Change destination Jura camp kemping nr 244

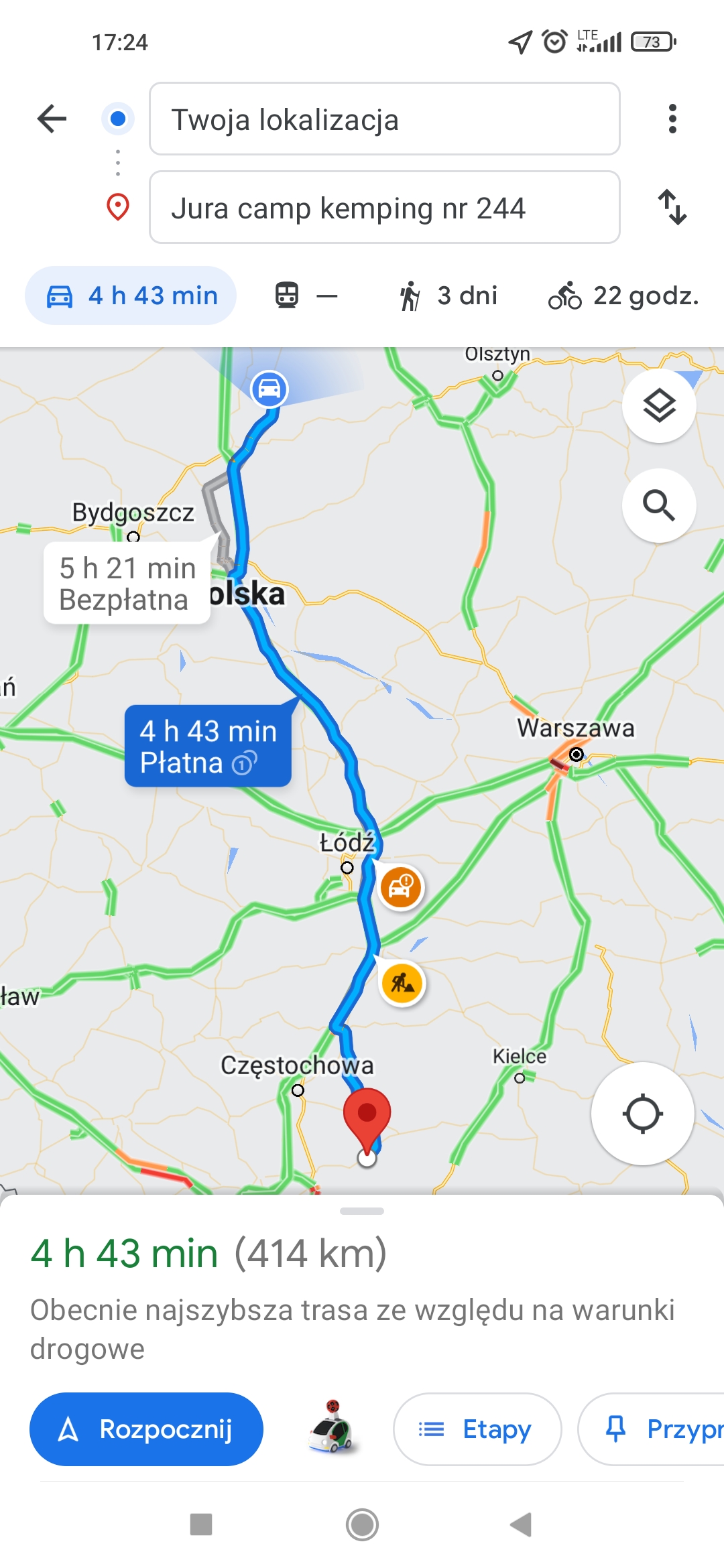pos(384,208)
